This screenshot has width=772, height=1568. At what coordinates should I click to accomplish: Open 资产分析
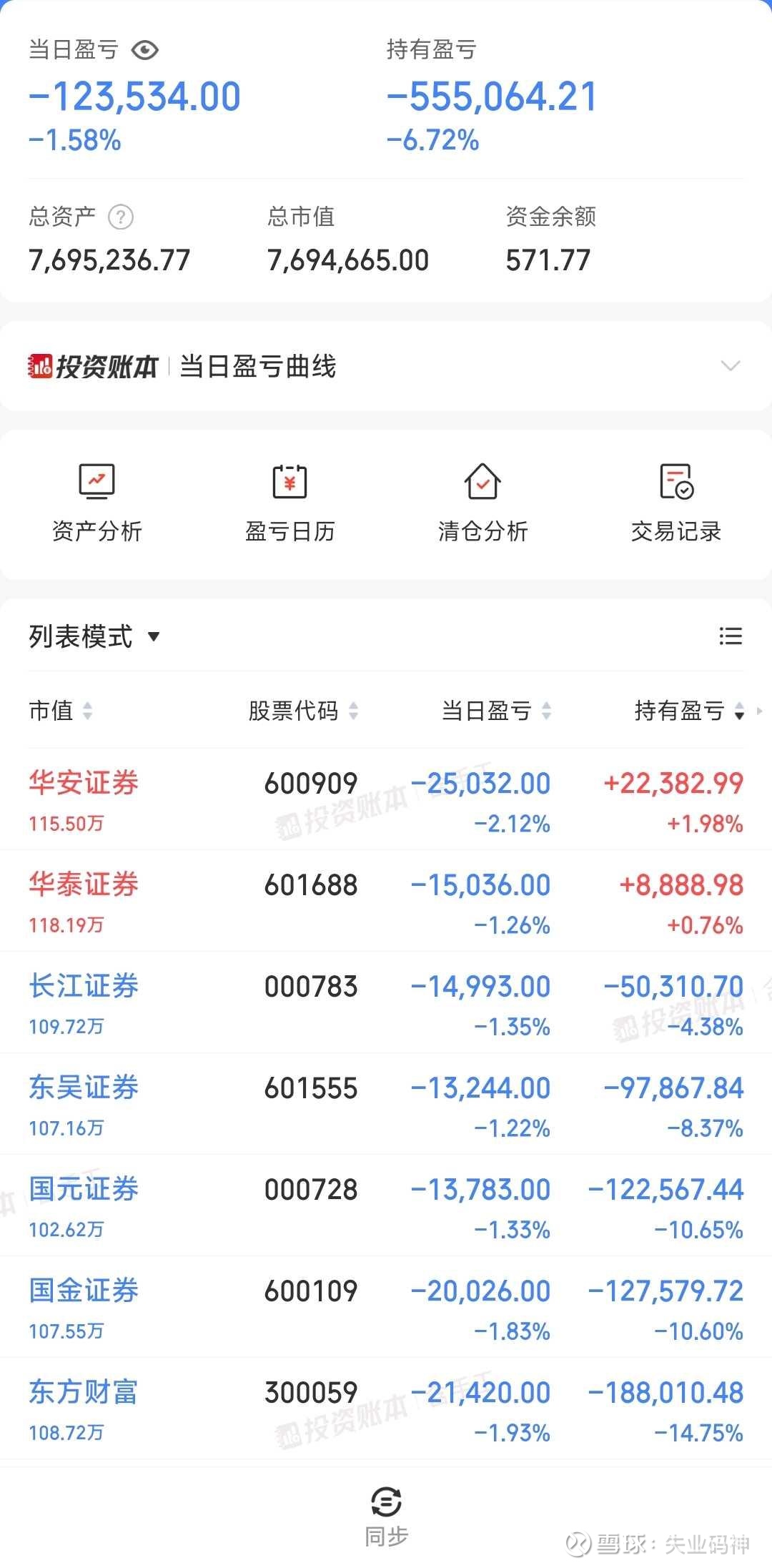click(x=97, y=502)
